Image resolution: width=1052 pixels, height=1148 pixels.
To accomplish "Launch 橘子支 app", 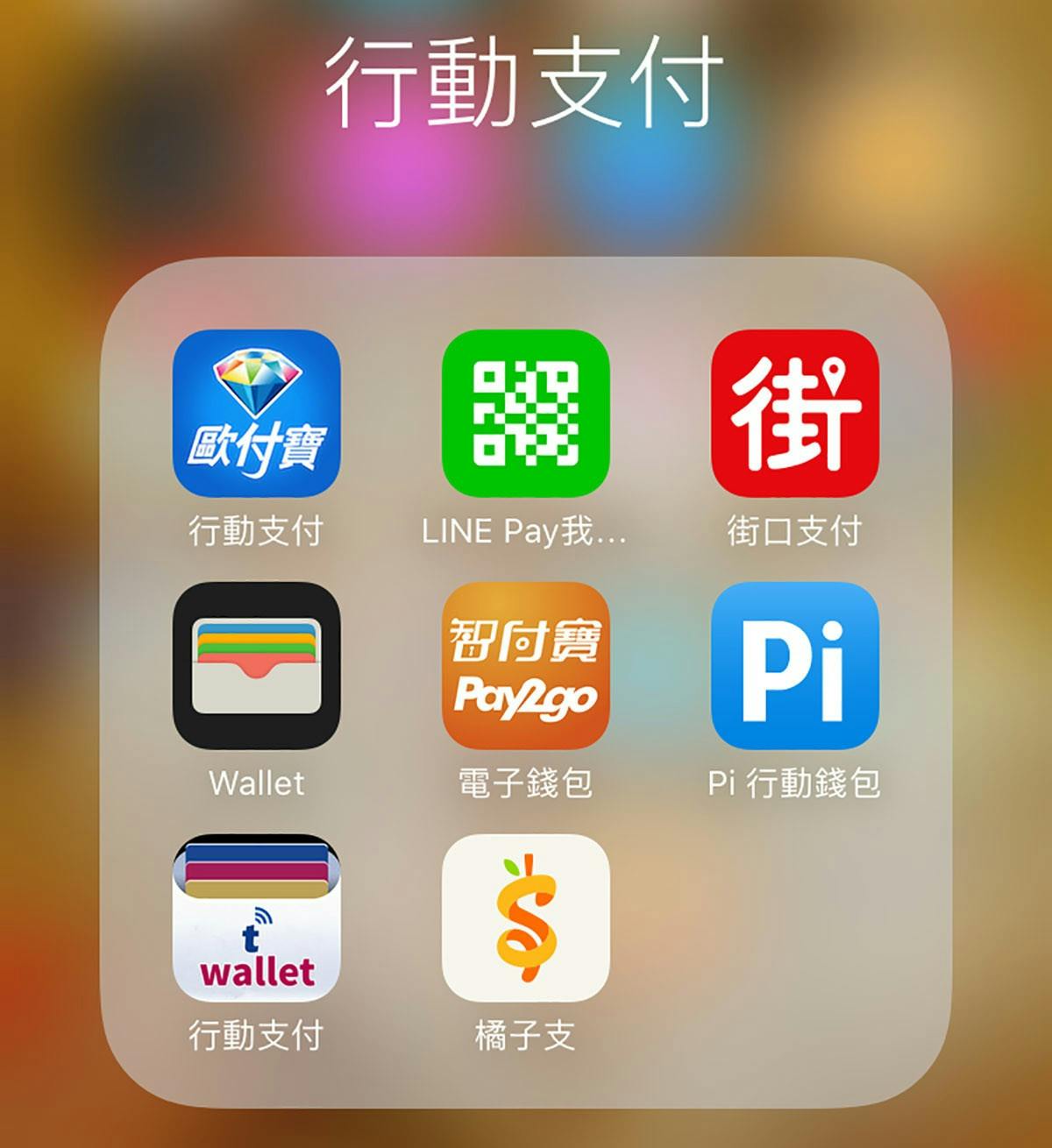I will [x=525, y=918].
